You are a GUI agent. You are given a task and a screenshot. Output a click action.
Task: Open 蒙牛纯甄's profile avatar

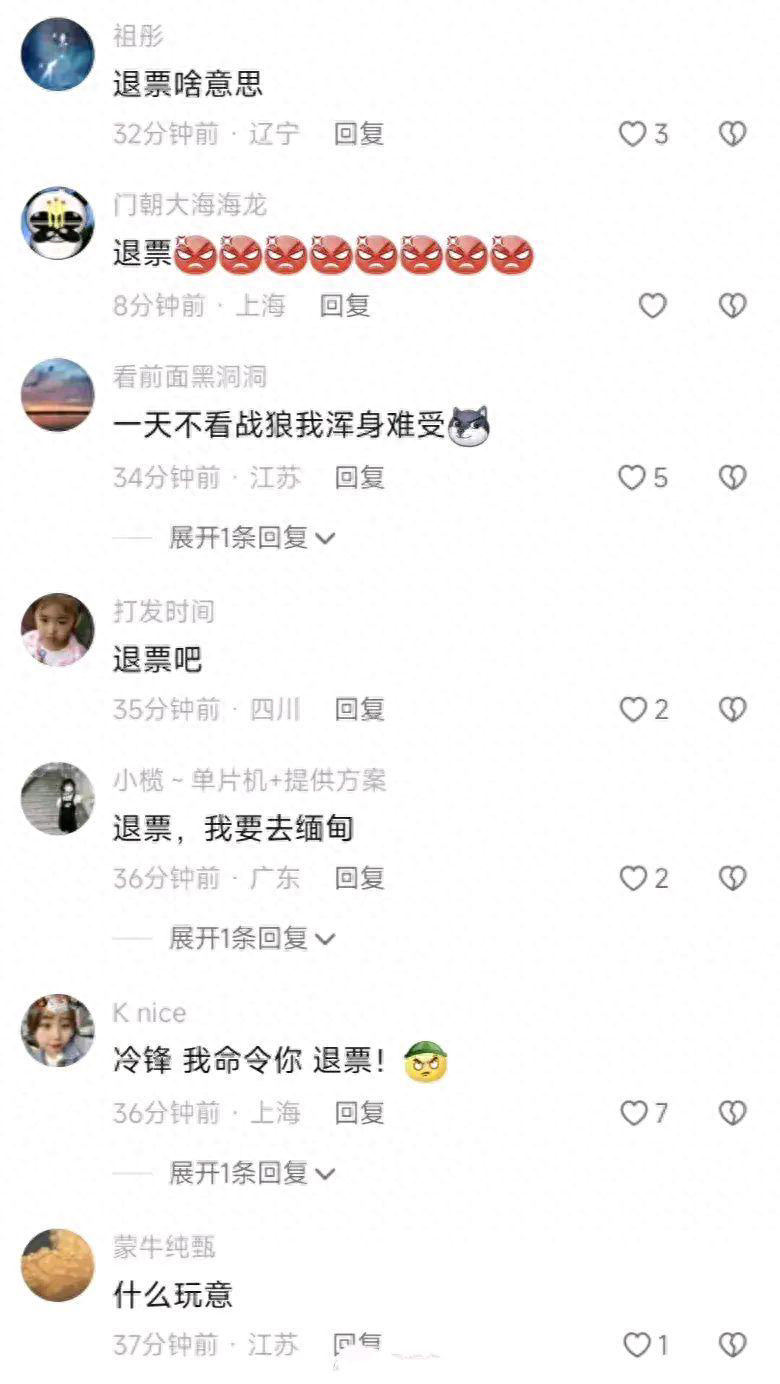[57, 1265]
